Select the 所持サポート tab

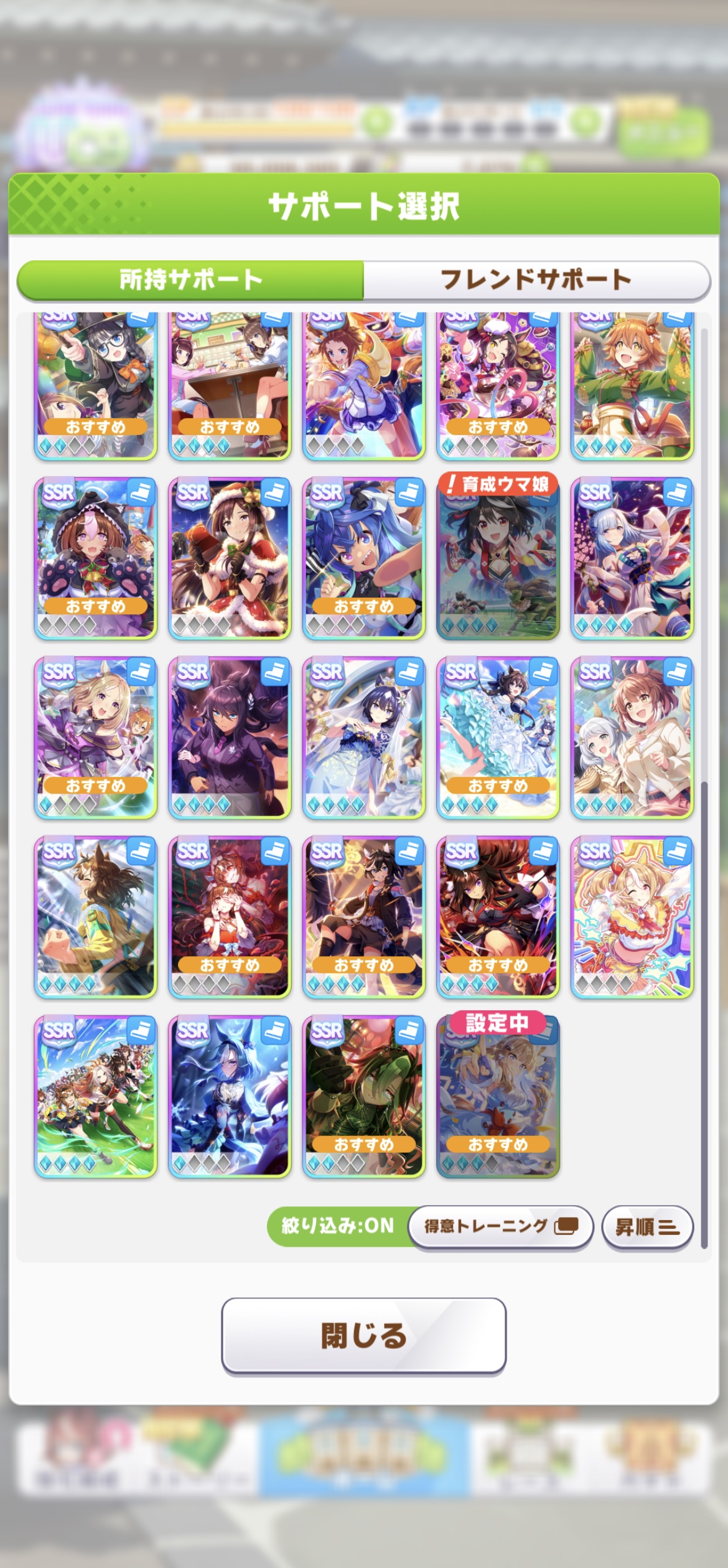coord(190,280)
